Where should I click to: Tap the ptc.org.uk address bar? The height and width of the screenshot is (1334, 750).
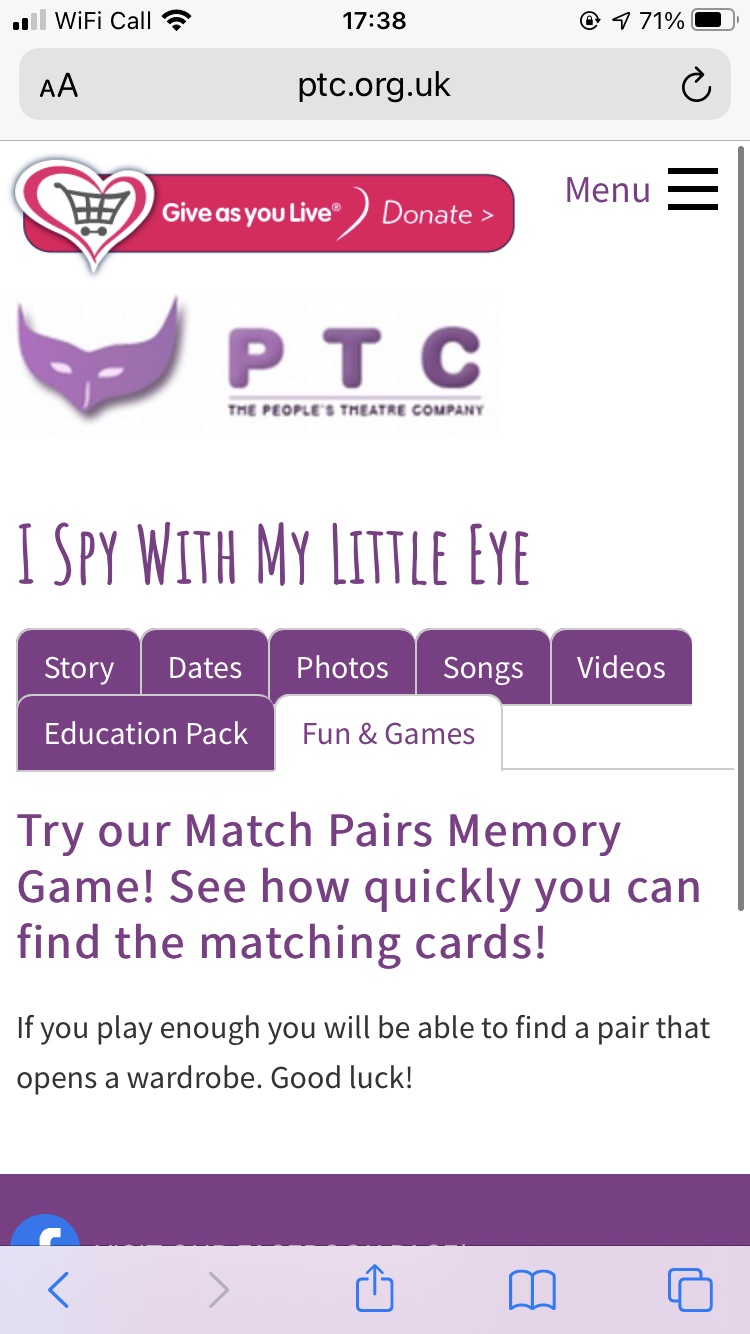click(x=374, y=85)
